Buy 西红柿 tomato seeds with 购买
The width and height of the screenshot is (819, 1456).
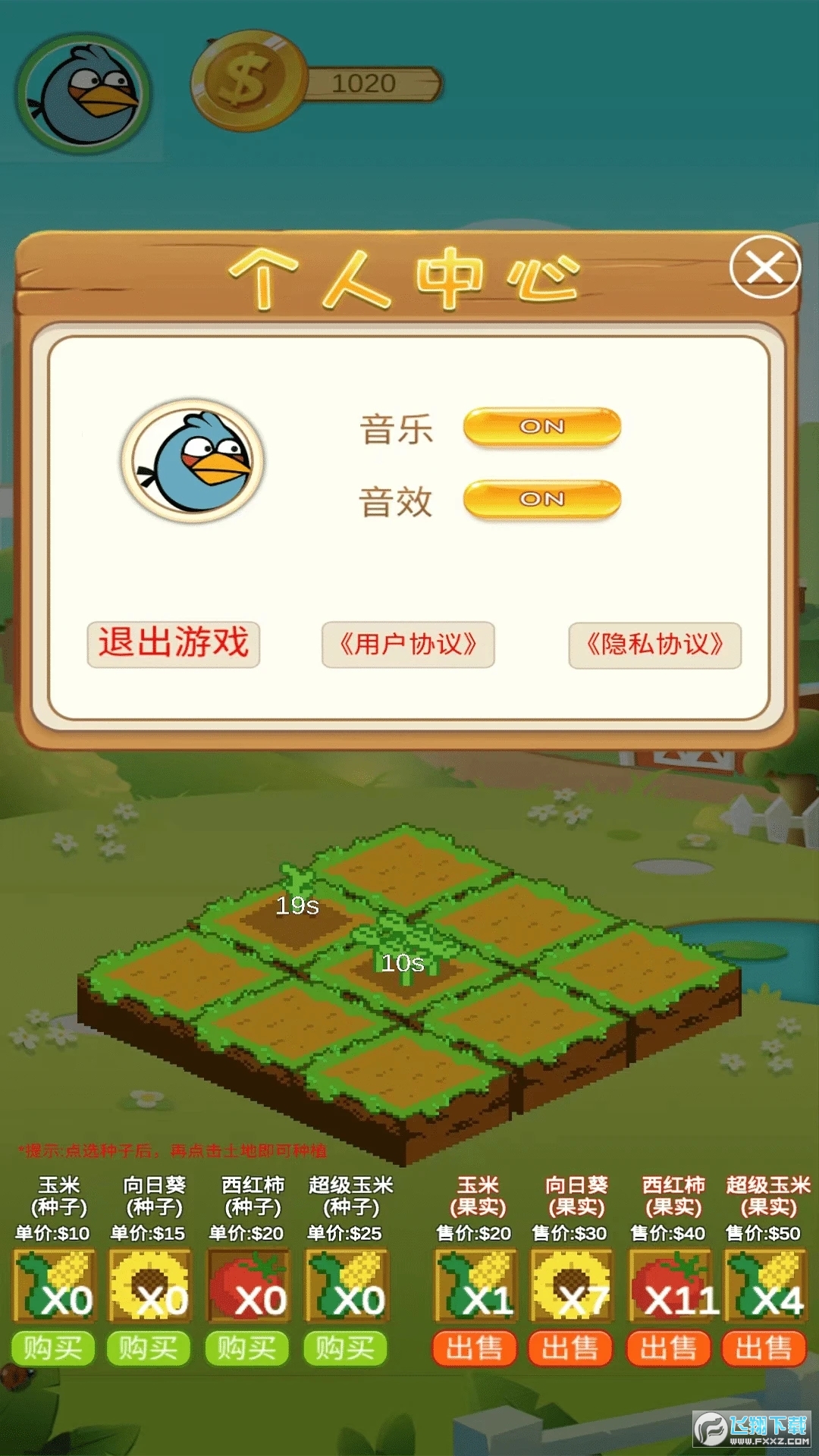point(247,1348)
